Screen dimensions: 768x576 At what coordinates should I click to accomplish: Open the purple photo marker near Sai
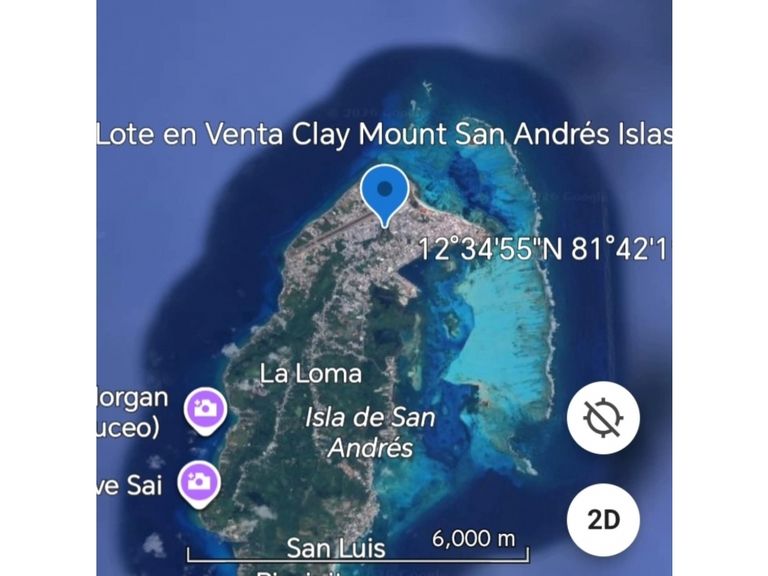click(x=199, y=485)
